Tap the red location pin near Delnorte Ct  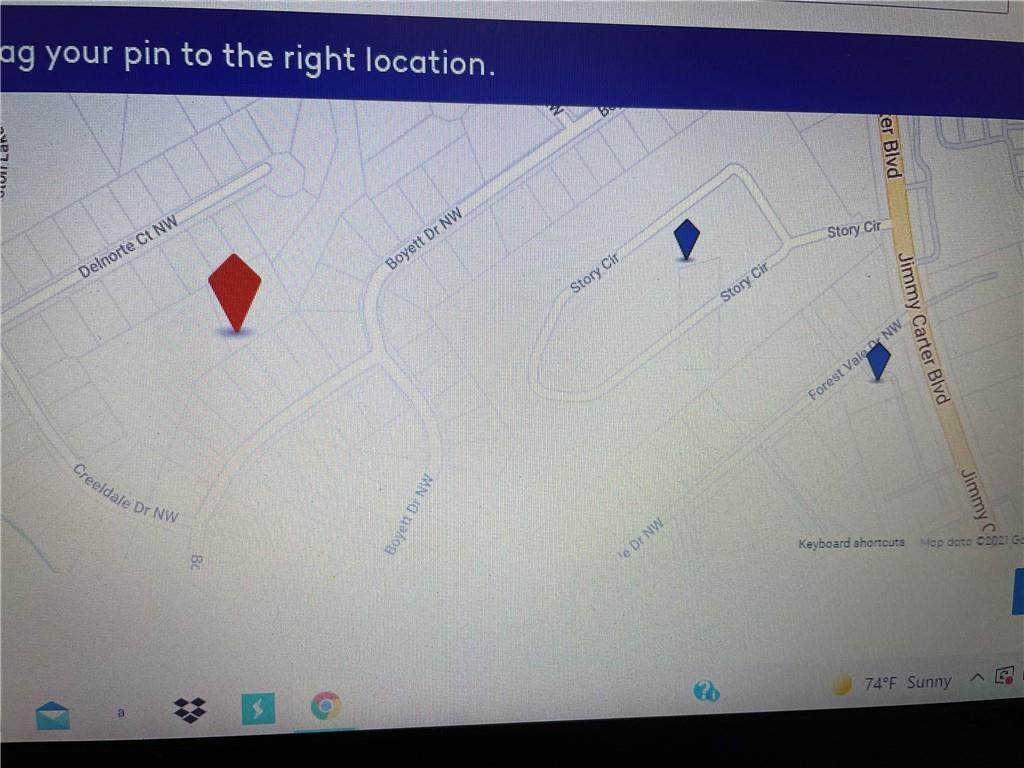point(235,289)
